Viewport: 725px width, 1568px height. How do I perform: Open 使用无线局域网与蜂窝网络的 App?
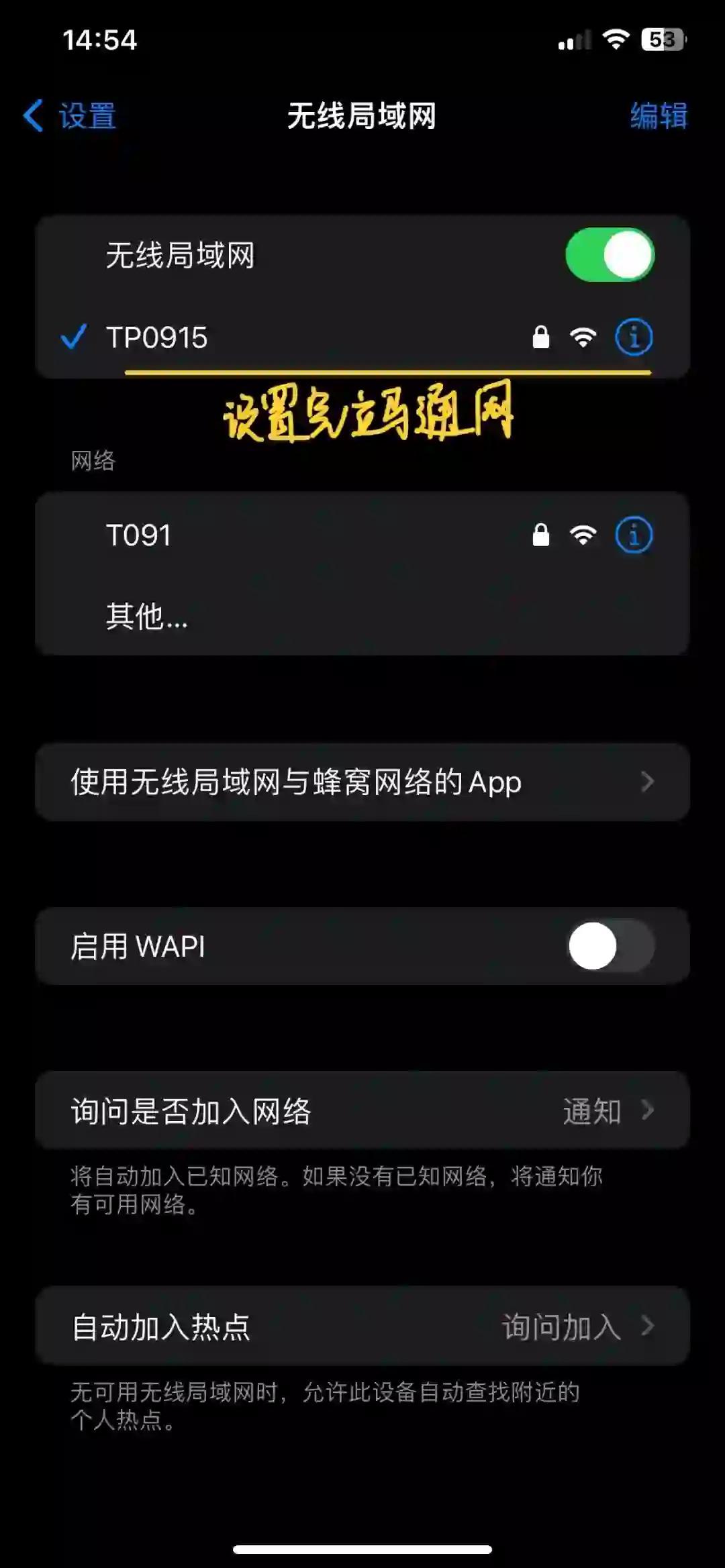tap(362, 782)
